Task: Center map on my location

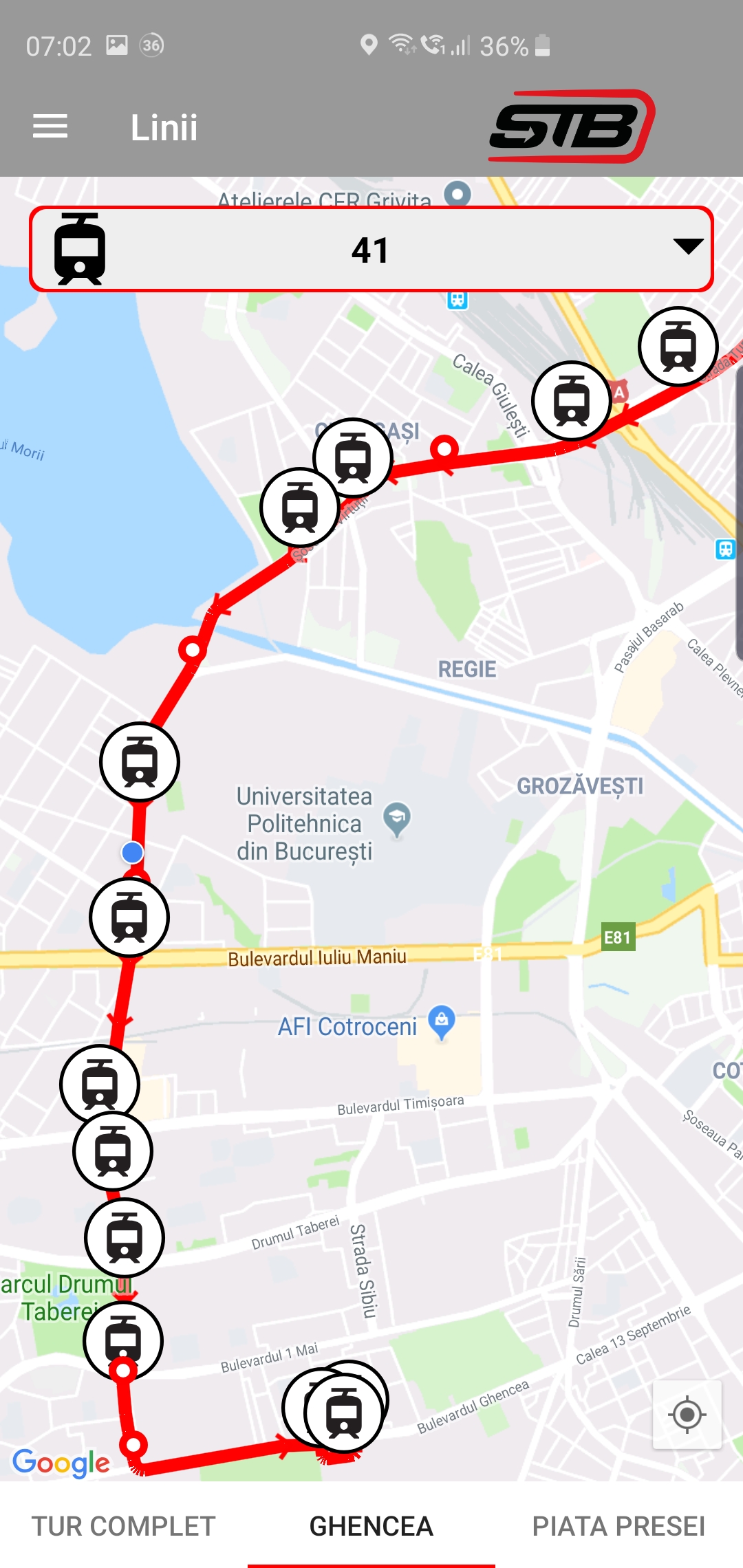Action: tap(687, 1415)
